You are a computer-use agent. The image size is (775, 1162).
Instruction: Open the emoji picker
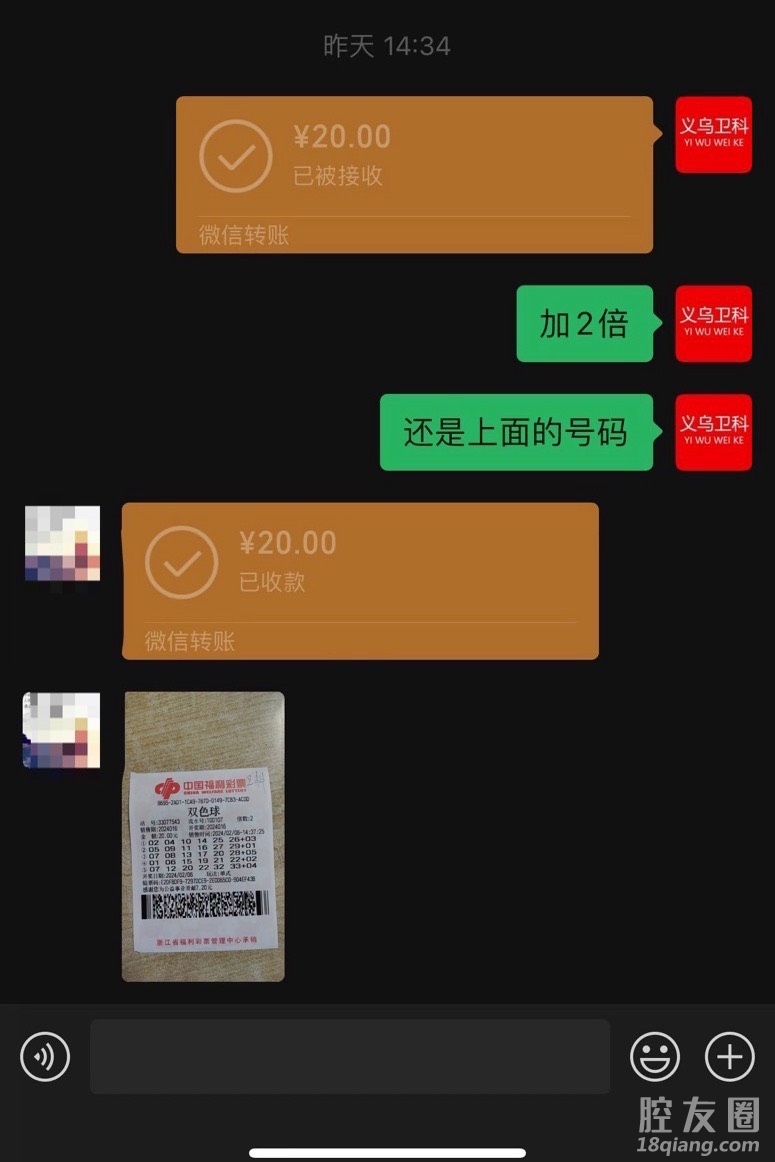tap(655, 1056)
